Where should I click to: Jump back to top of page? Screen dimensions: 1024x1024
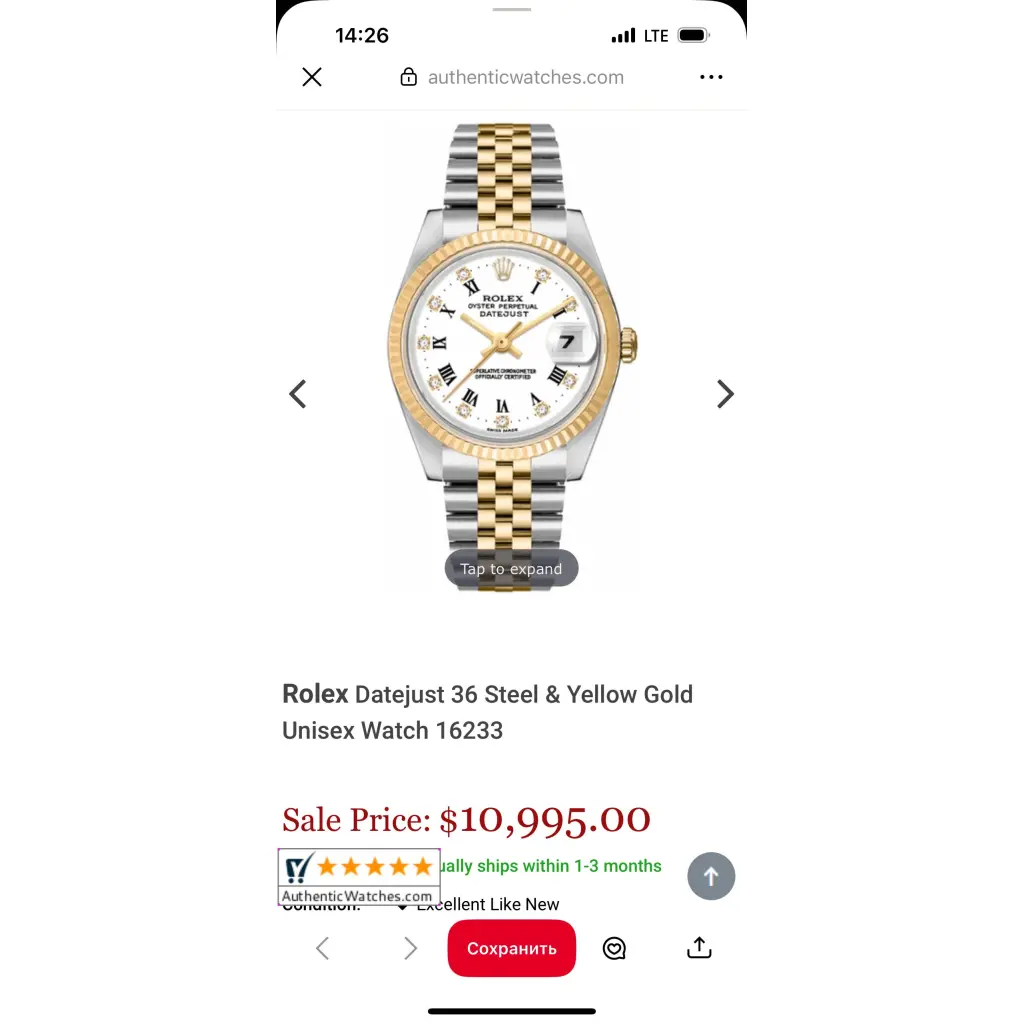711,876
